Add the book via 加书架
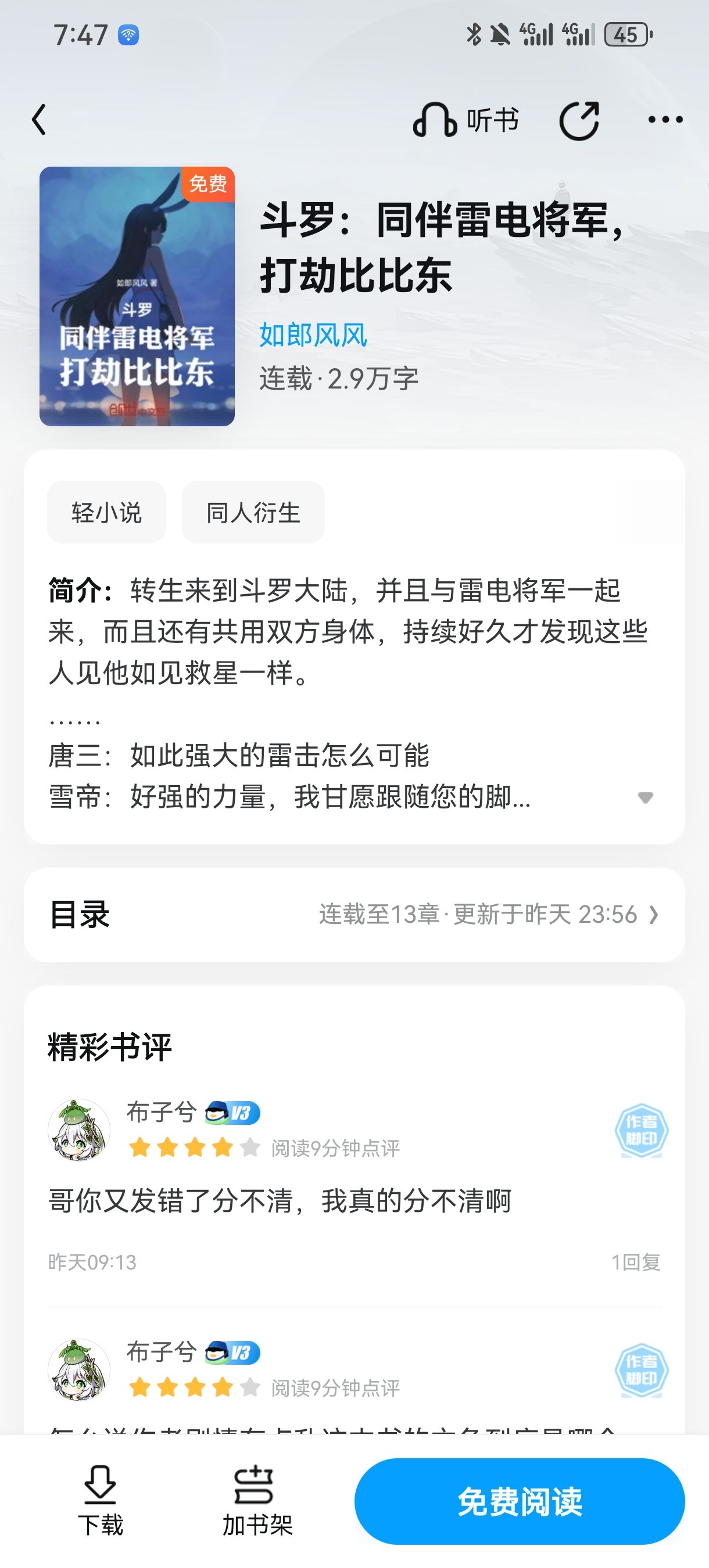709x1568 pixels. [257, 1501]
